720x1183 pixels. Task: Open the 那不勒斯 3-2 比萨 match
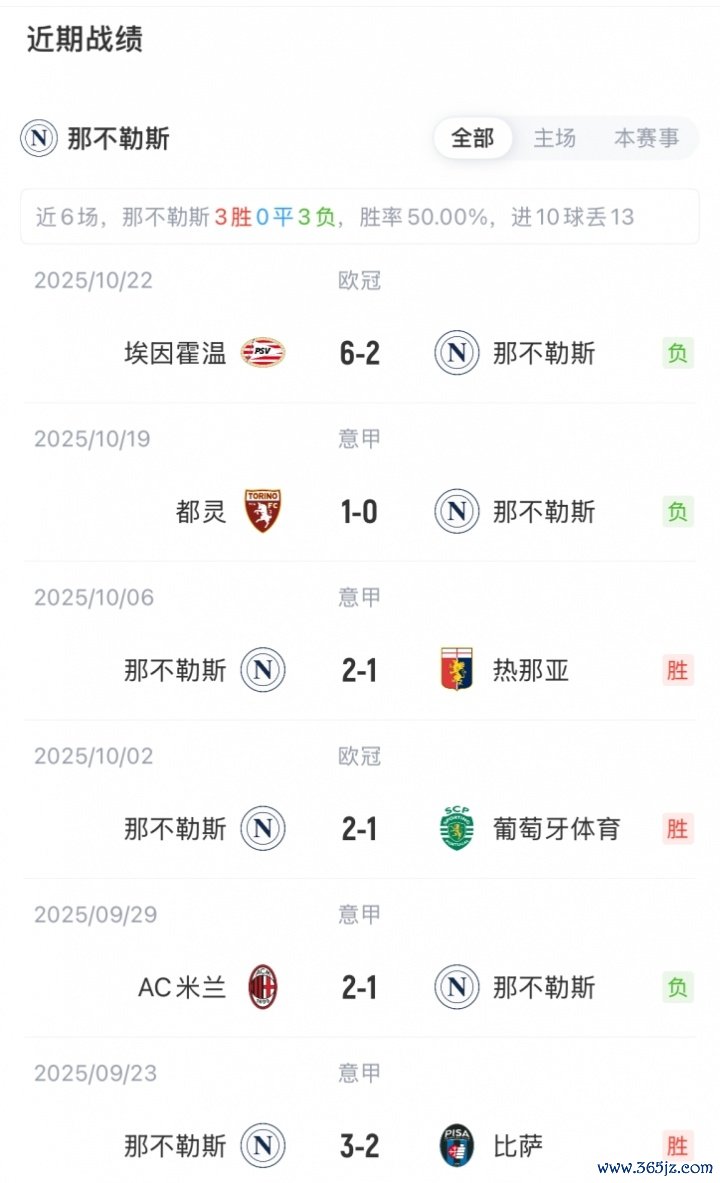360,1146
